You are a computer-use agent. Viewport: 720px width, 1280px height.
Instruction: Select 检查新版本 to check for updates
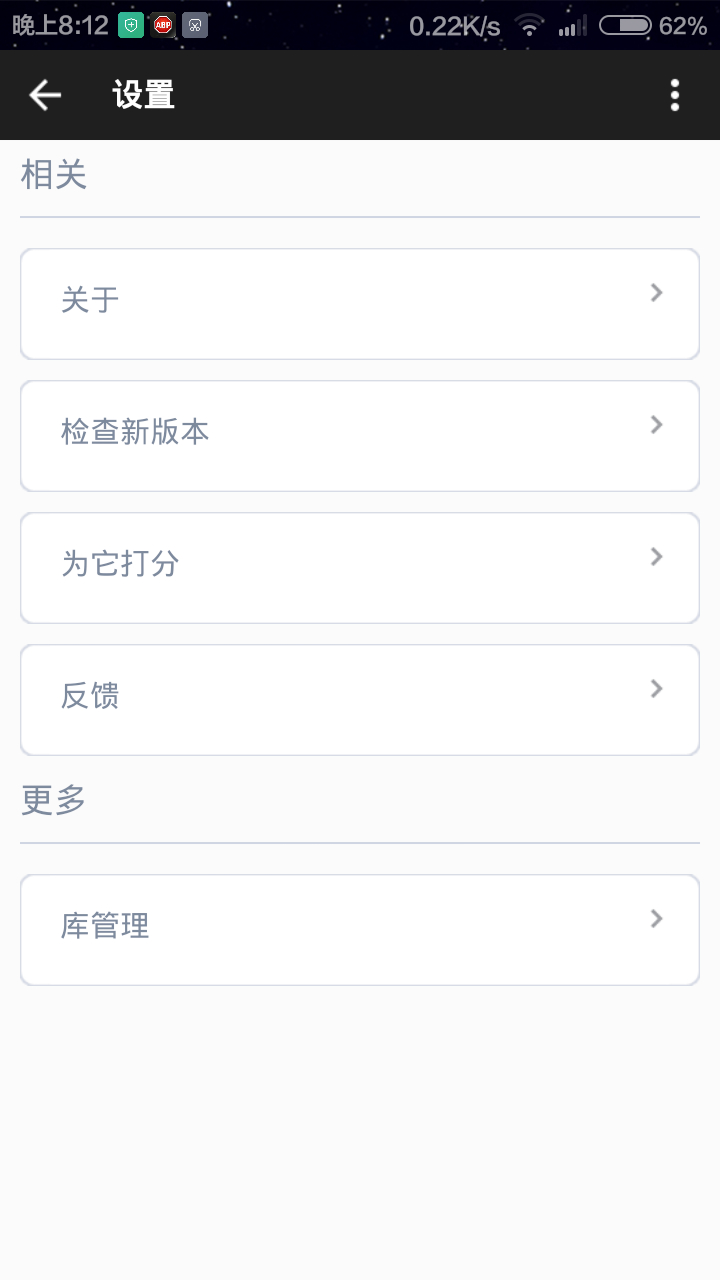pos(360,436)
